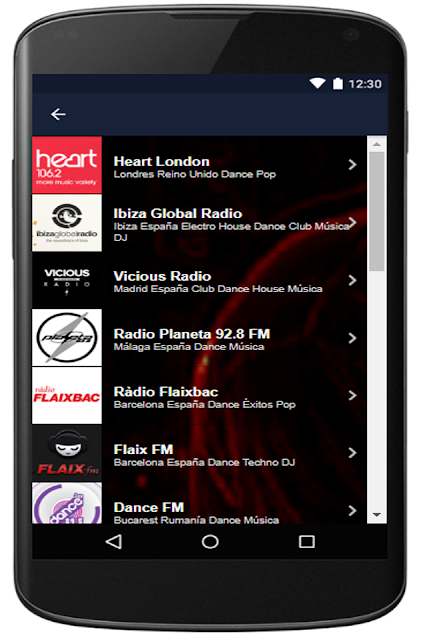
Task: Tap the scrollbar up arrow
Action: pos(377,144)
